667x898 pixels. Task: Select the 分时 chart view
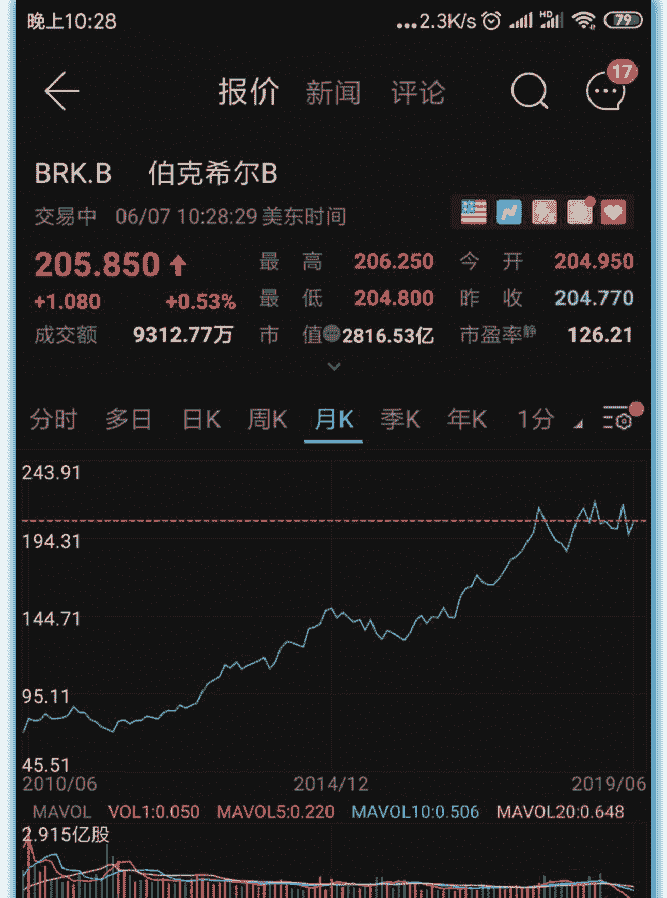coord(53,420)
